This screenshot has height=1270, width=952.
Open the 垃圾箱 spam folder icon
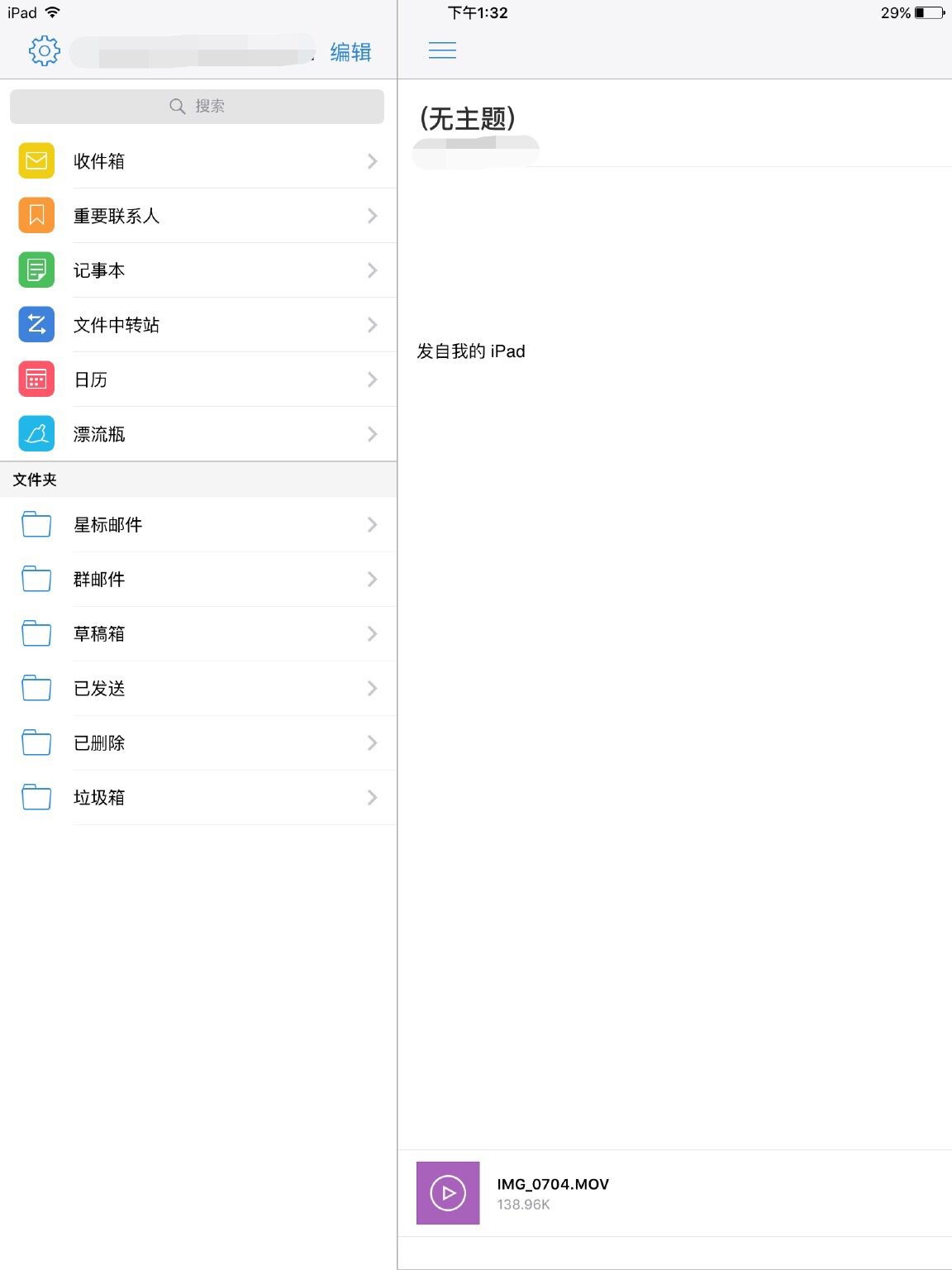pos(35,797)
